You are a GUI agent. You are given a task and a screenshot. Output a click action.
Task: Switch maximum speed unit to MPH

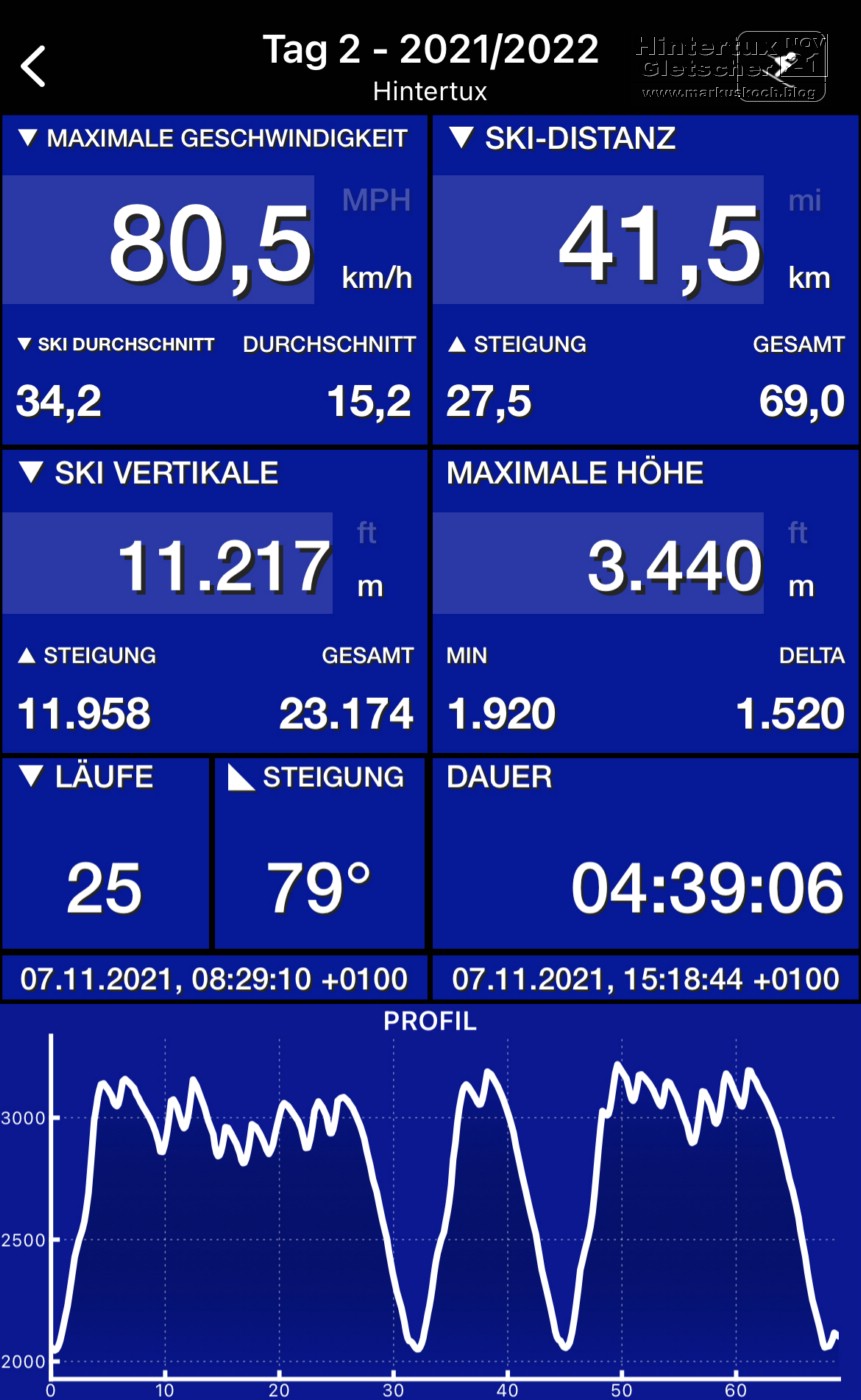coord(376,200)
